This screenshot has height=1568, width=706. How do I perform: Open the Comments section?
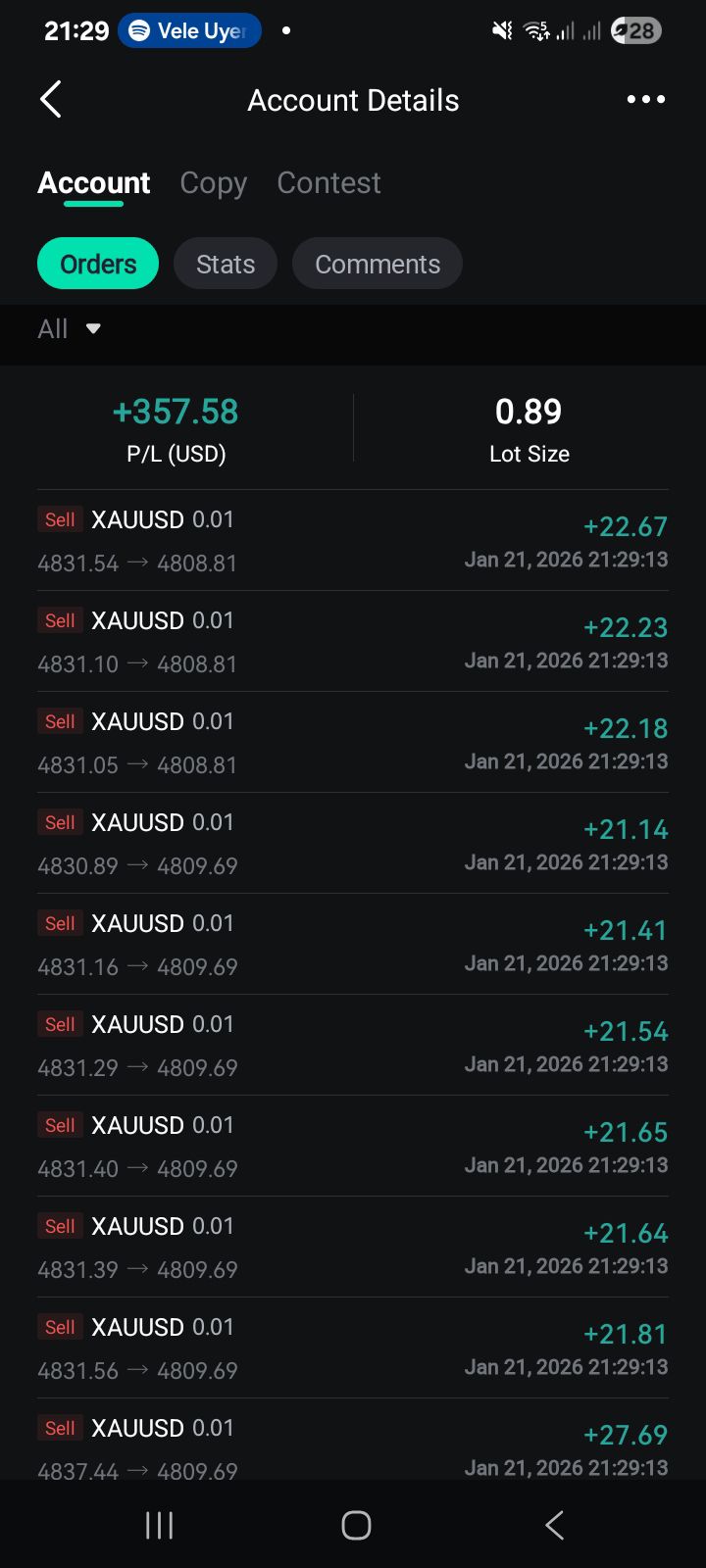click(x=378, y=264)
